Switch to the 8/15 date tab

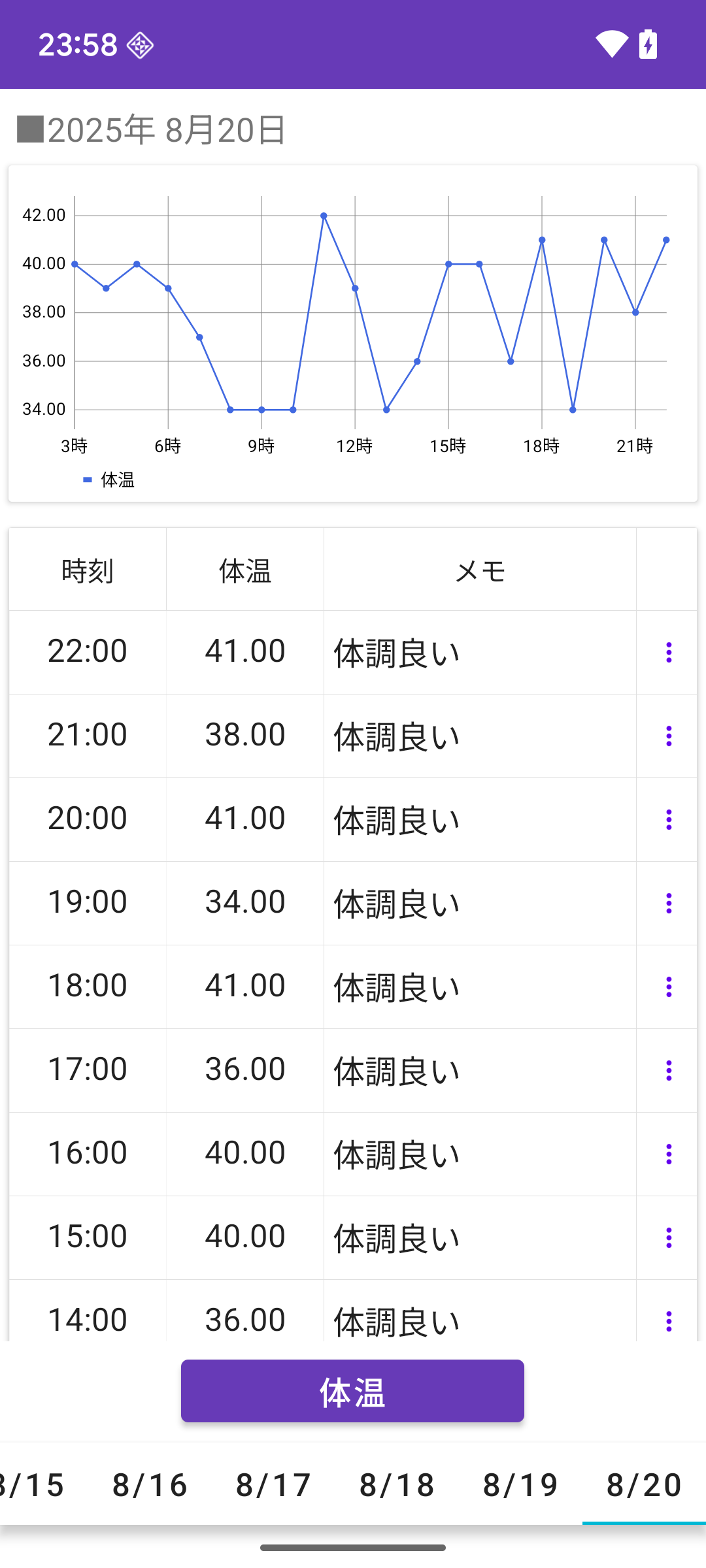[x=31, y=1485]
